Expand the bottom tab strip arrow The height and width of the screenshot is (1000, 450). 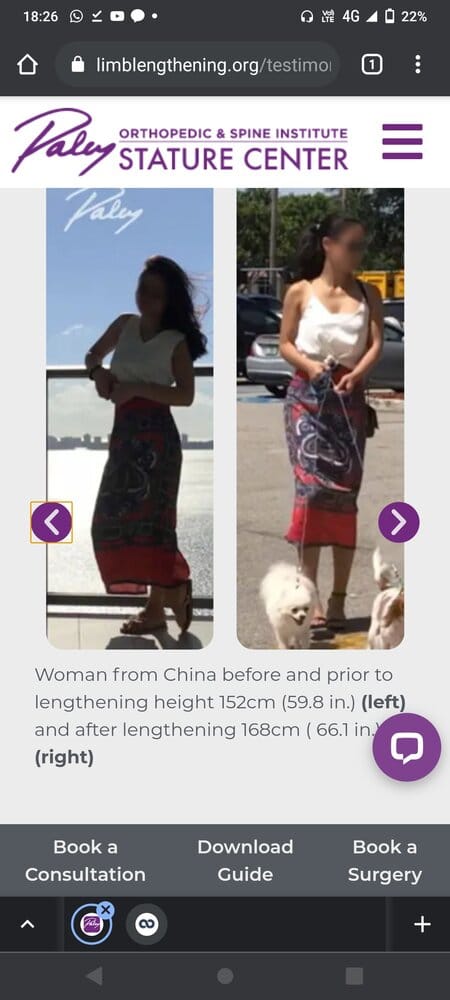tap(27, 924)
